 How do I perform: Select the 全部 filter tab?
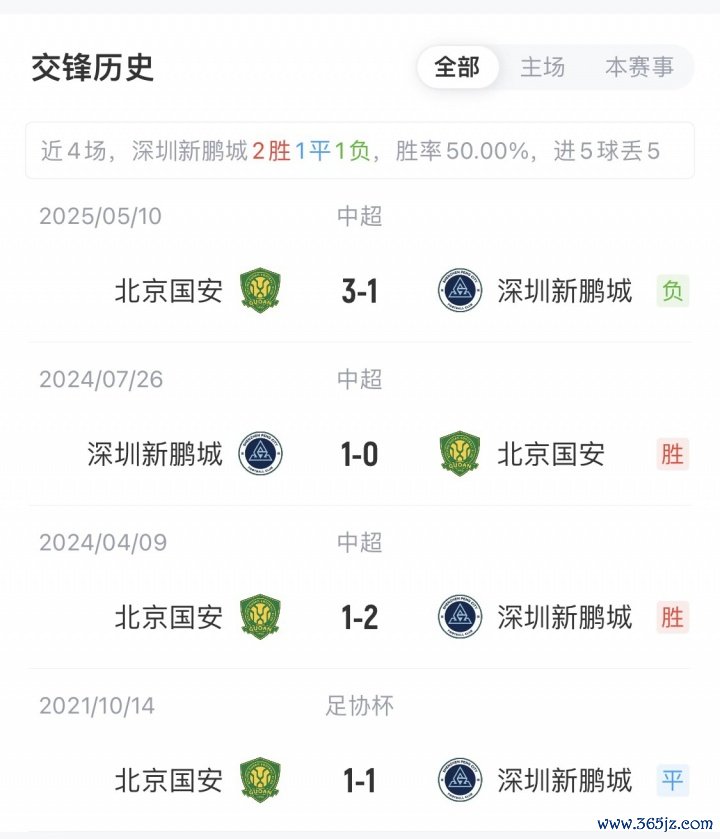pos(457,67)
